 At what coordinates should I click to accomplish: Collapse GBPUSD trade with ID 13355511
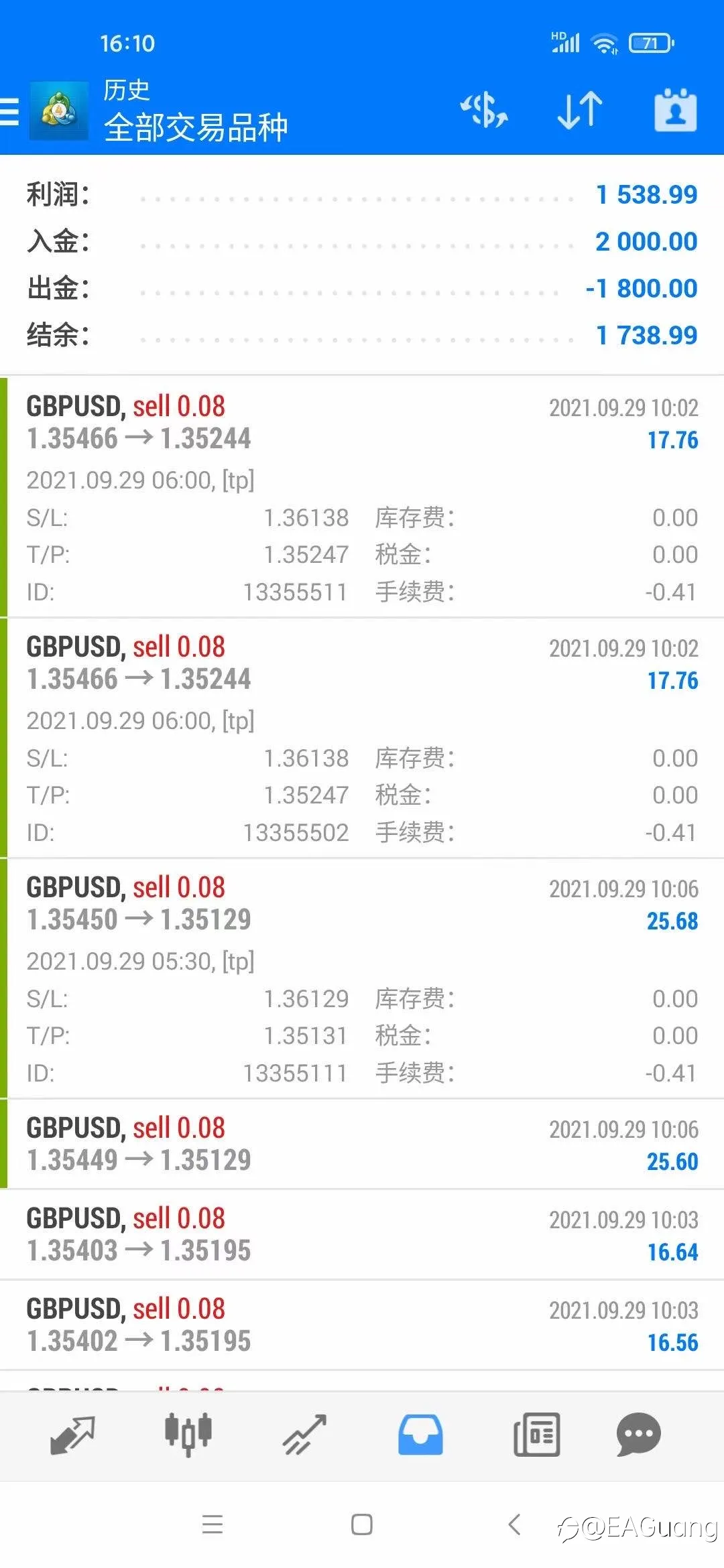362,497
